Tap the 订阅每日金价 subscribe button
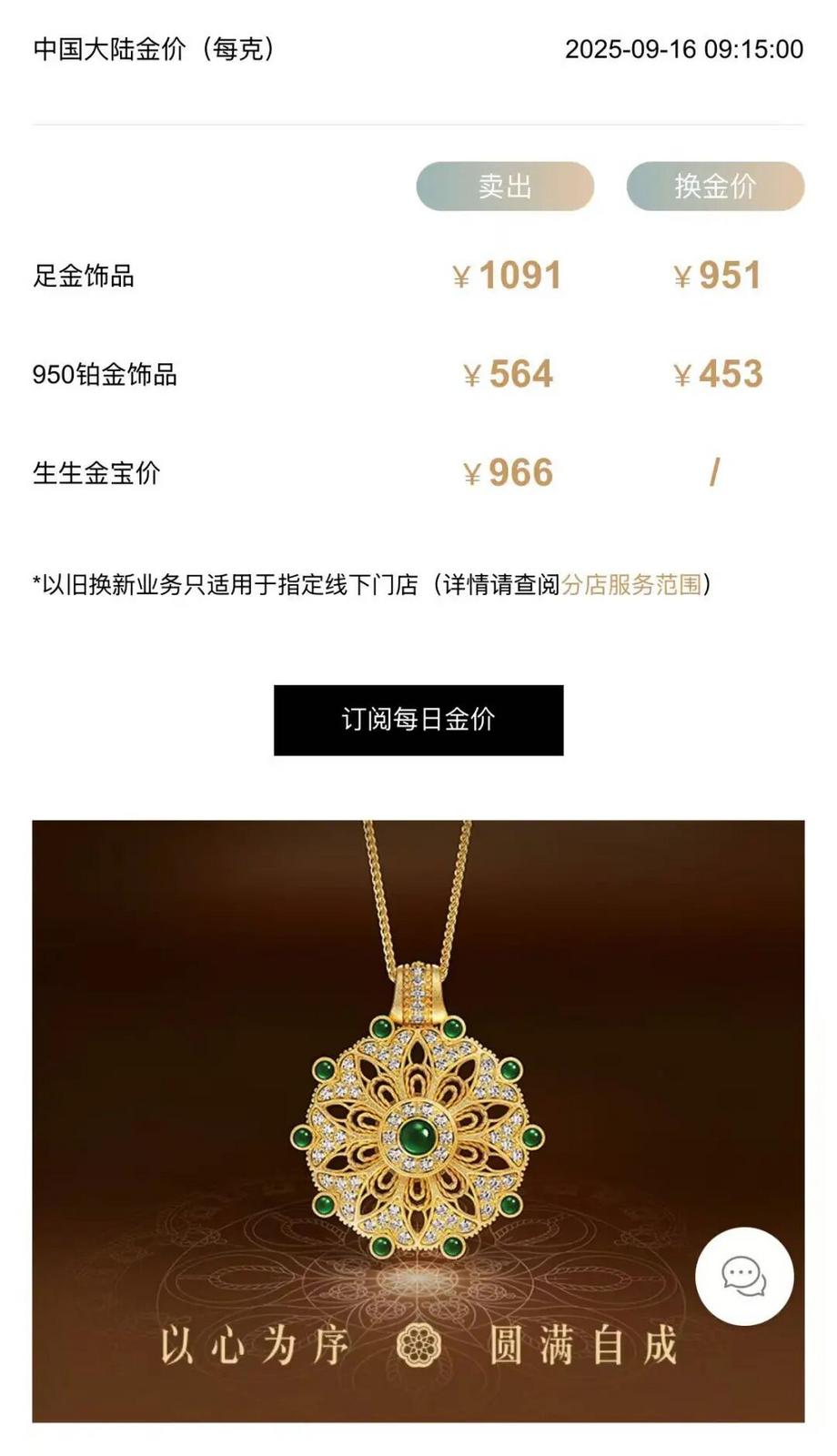 click(x=418, y=720)
